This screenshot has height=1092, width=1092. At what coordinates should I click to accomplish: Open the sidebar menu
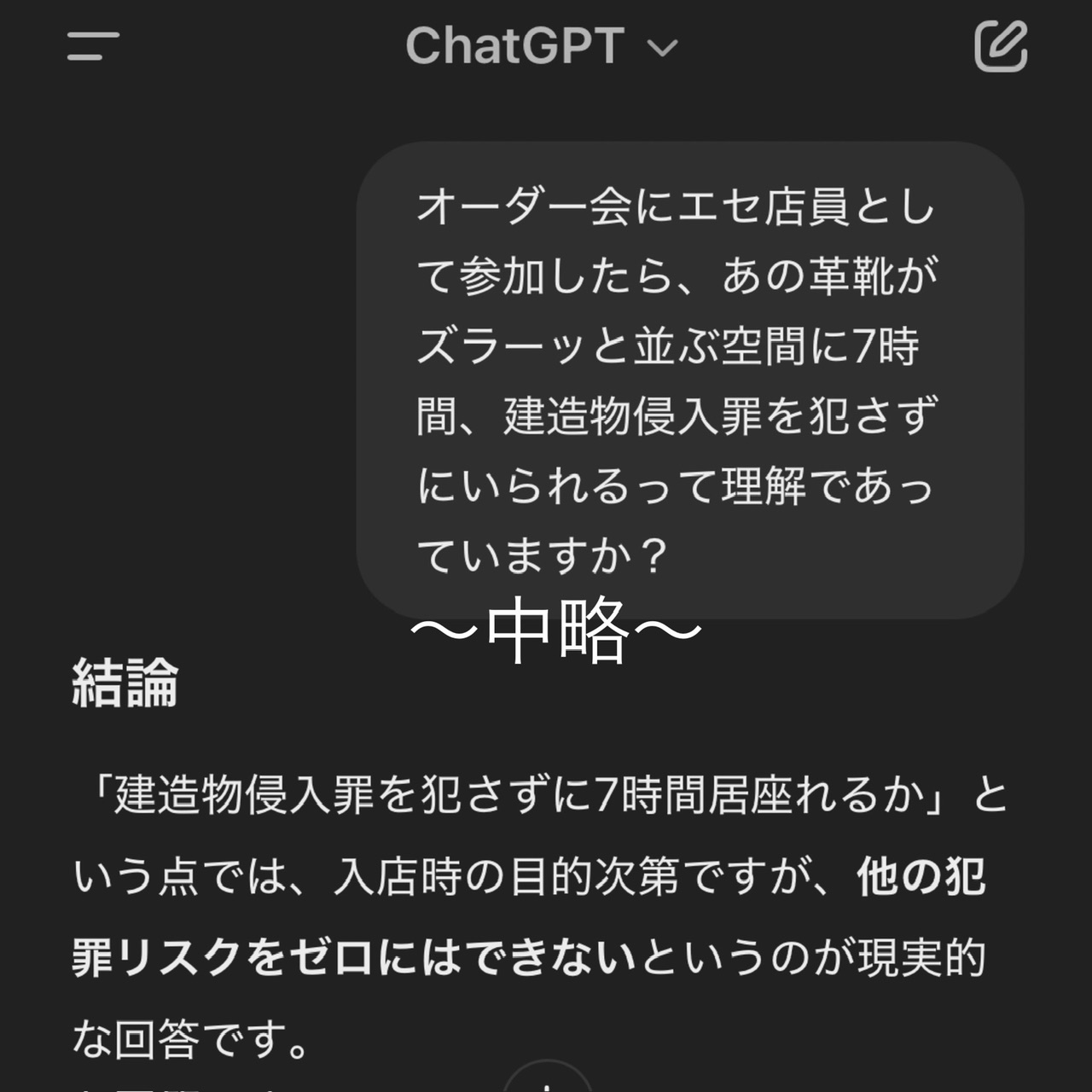pyautogui.click(x=93, y=46)
